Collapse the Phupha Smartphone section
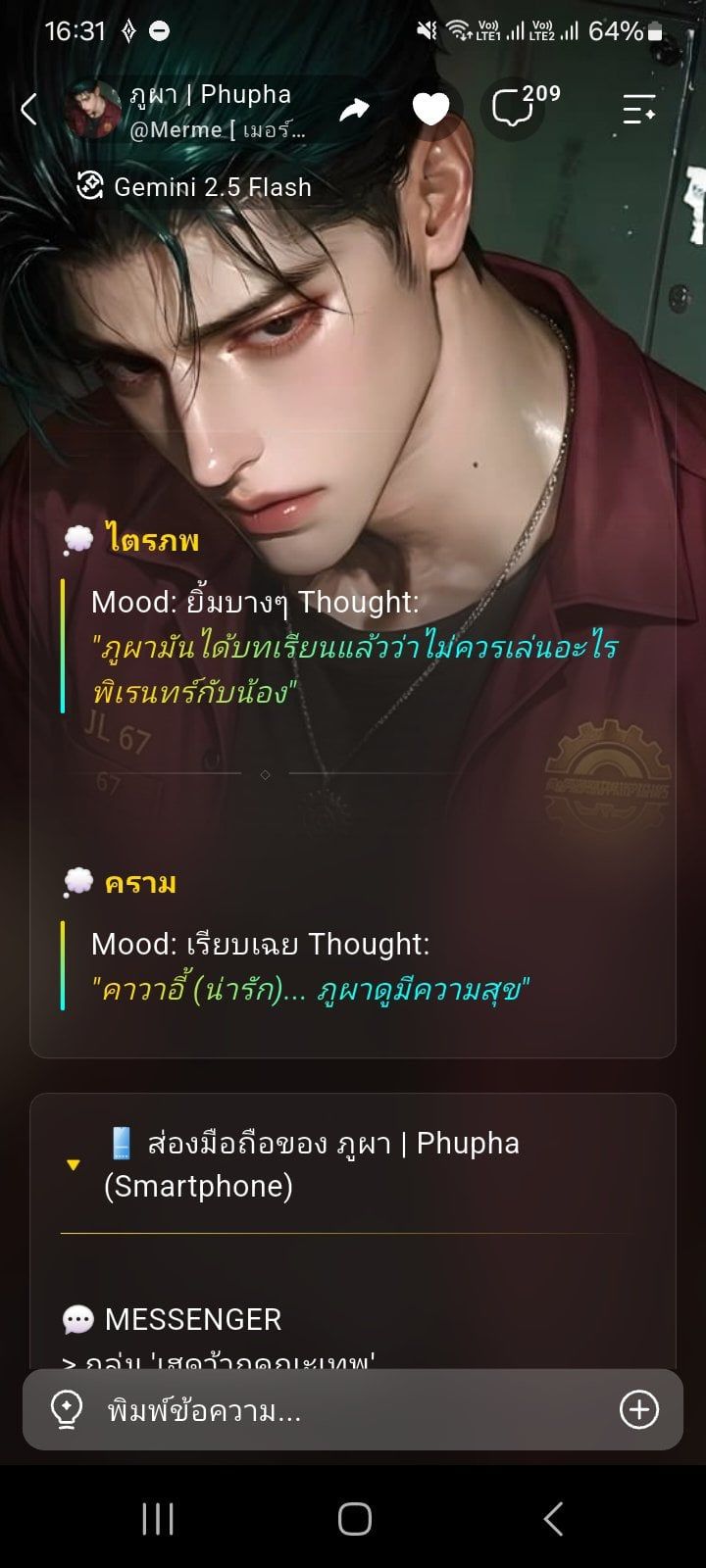 (73, 1164)
